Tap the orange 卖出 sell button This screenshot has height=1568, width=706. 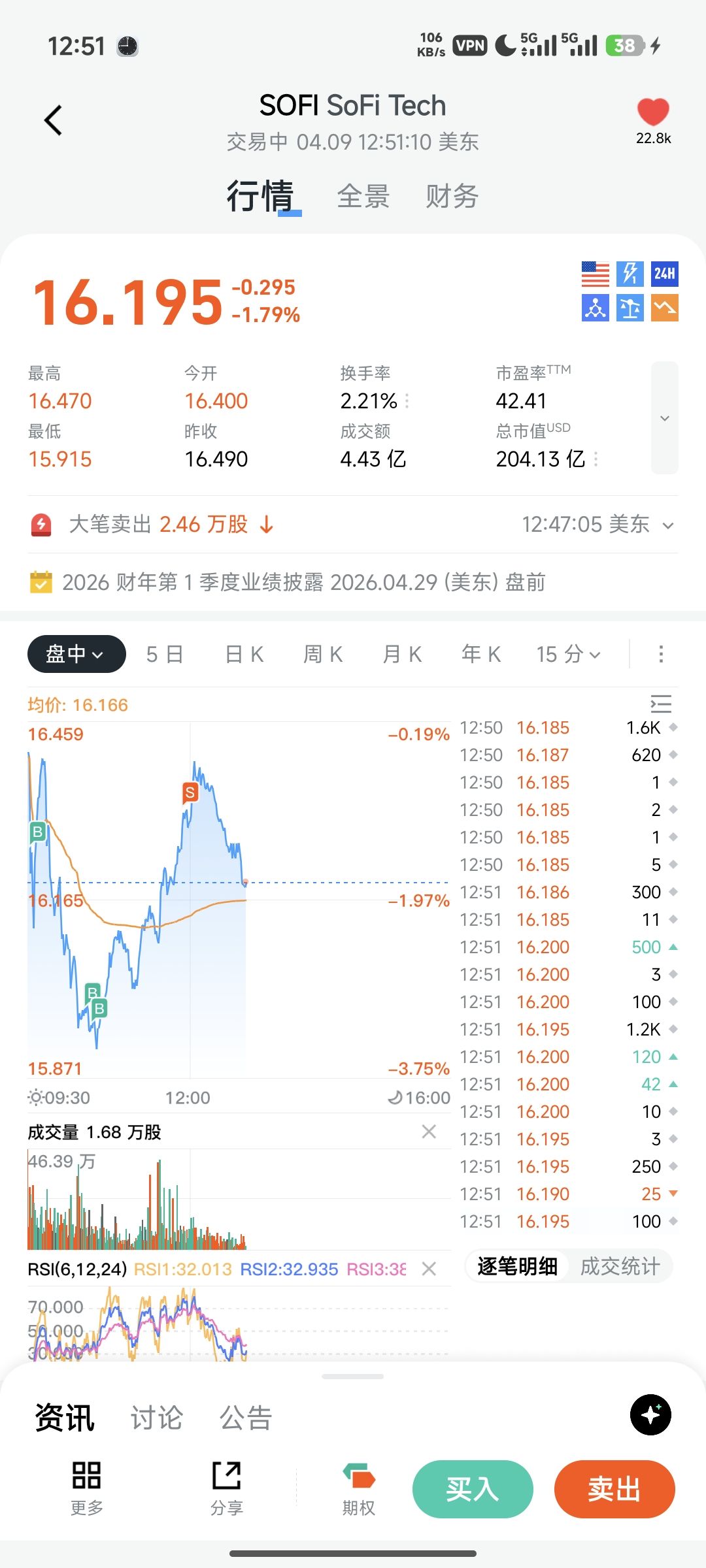614,1489
